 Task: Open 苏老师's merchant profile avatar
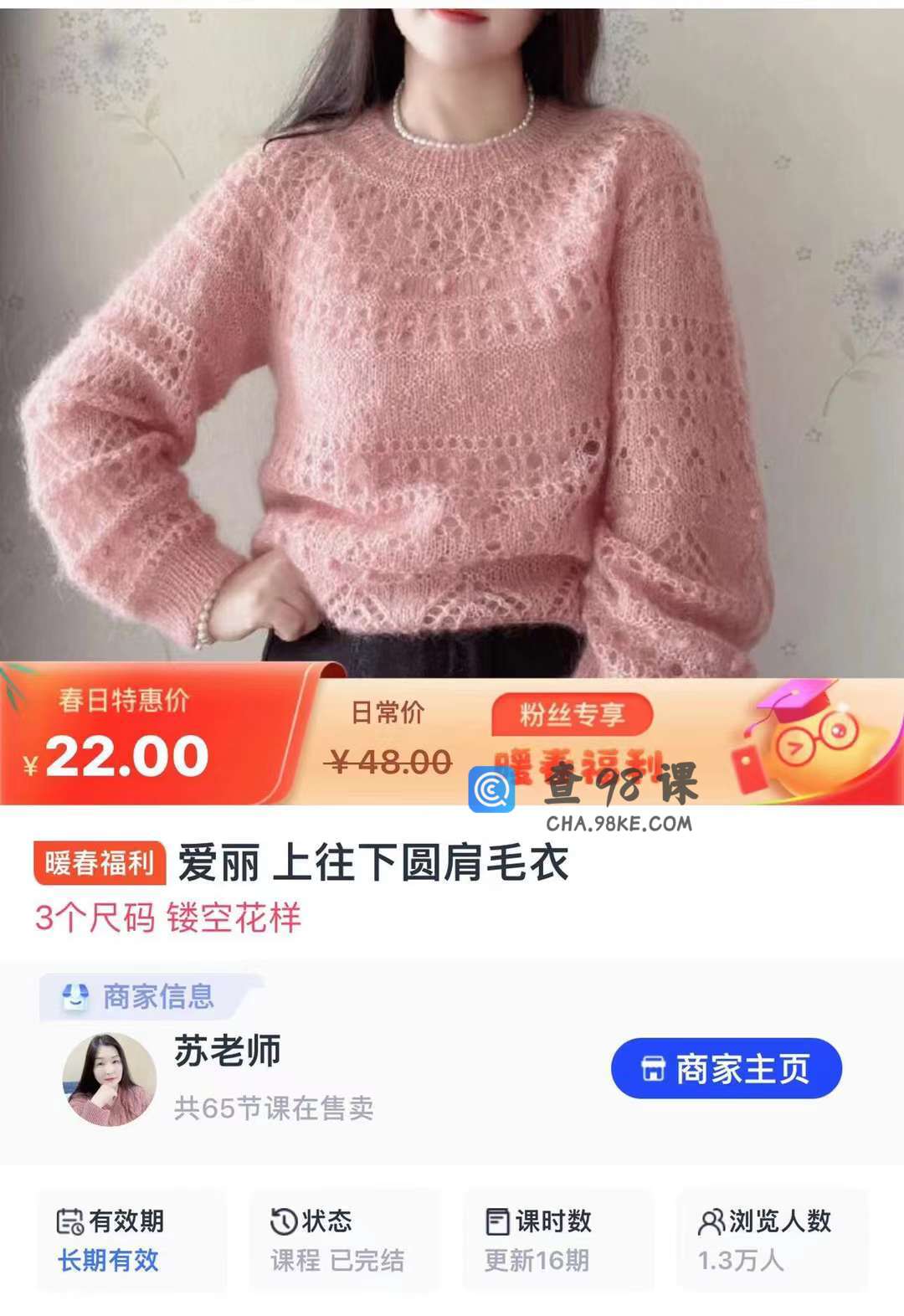click(x=109, y=1079)
